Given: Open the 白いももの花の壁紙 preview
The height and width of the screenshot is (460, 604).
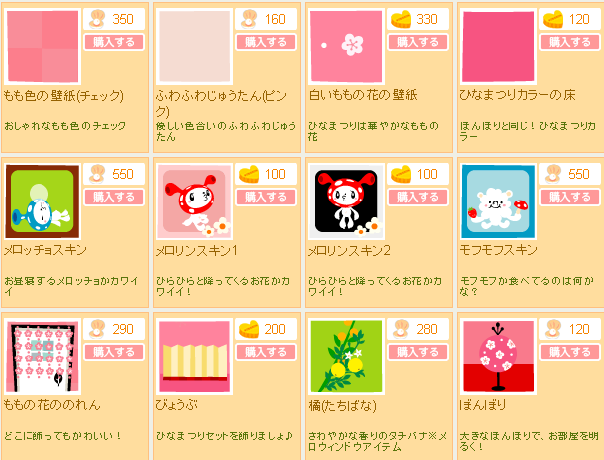Looking at the screenshot, I should click(x=346, y=46).
